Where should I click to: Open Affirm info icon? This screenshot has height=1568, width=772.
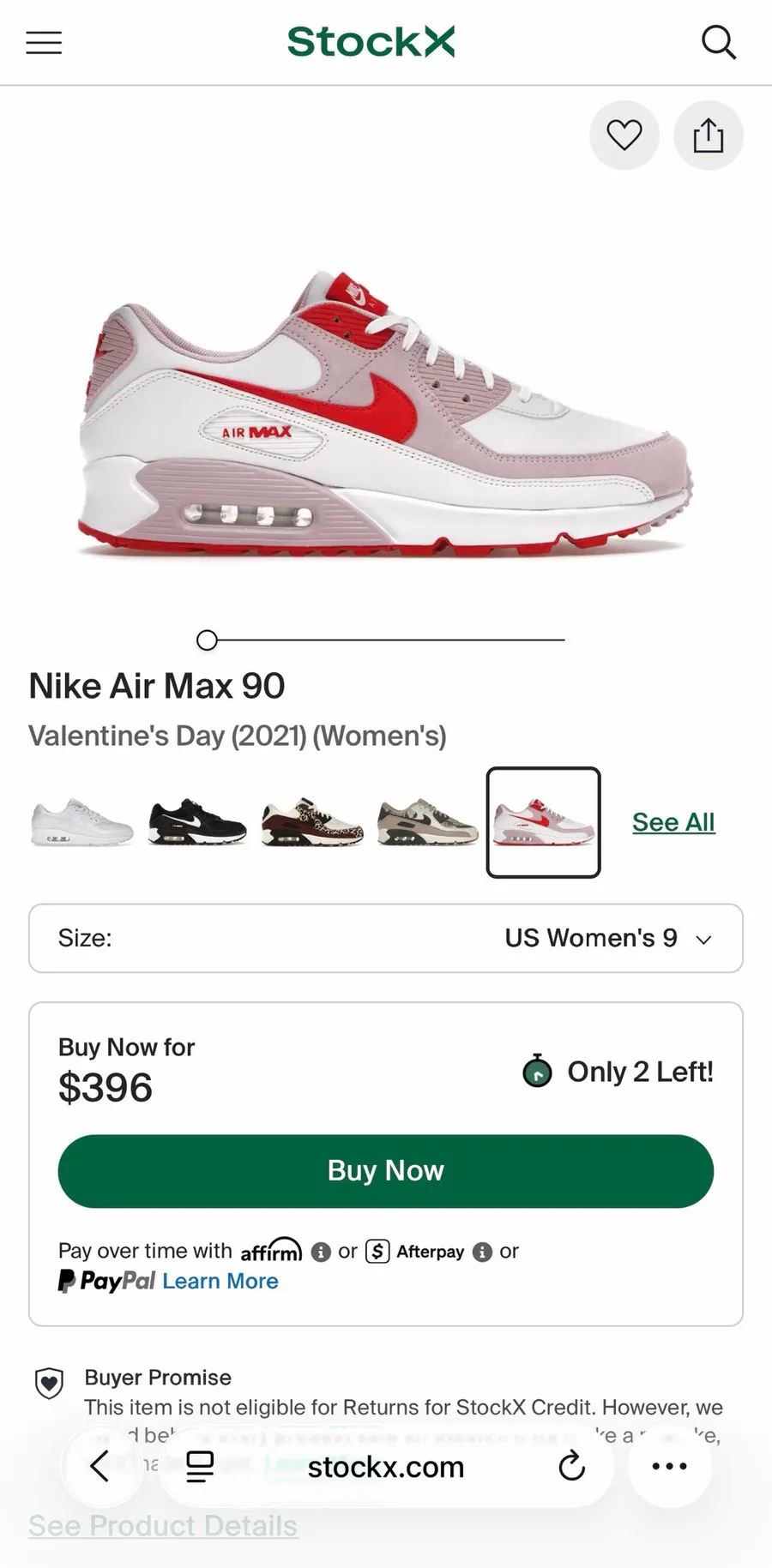click(321, 1252)
